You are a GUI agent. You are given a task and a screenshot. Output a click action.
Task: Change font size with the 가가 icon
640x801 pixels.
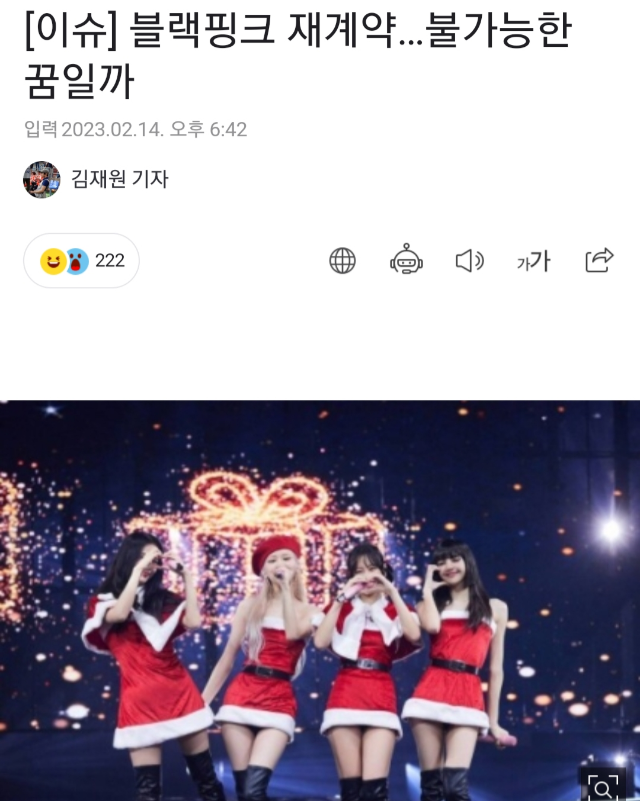[x=533, y=261]
